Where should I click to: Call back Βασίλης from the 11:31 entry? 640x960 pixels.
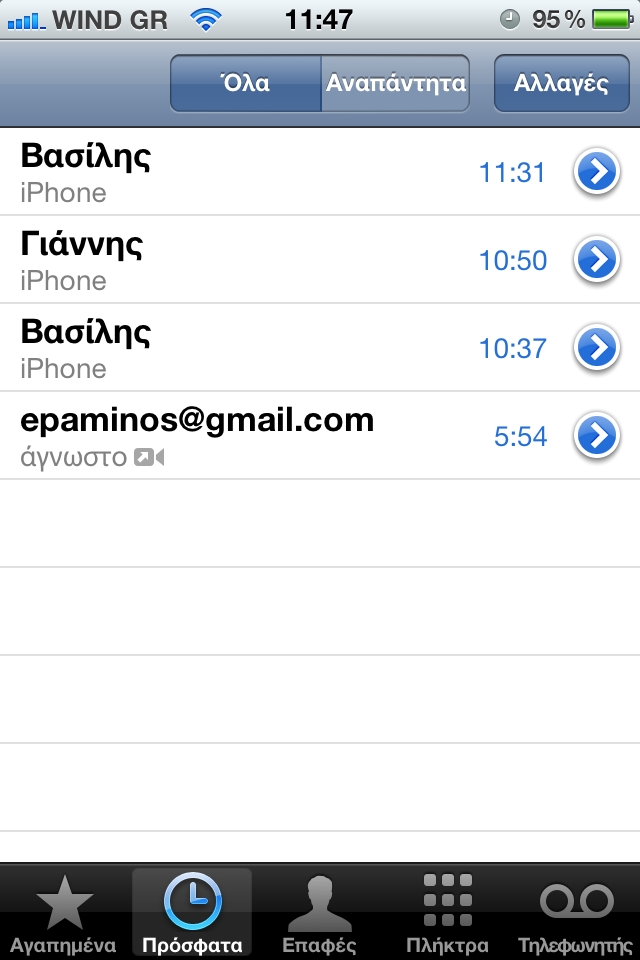250,173
